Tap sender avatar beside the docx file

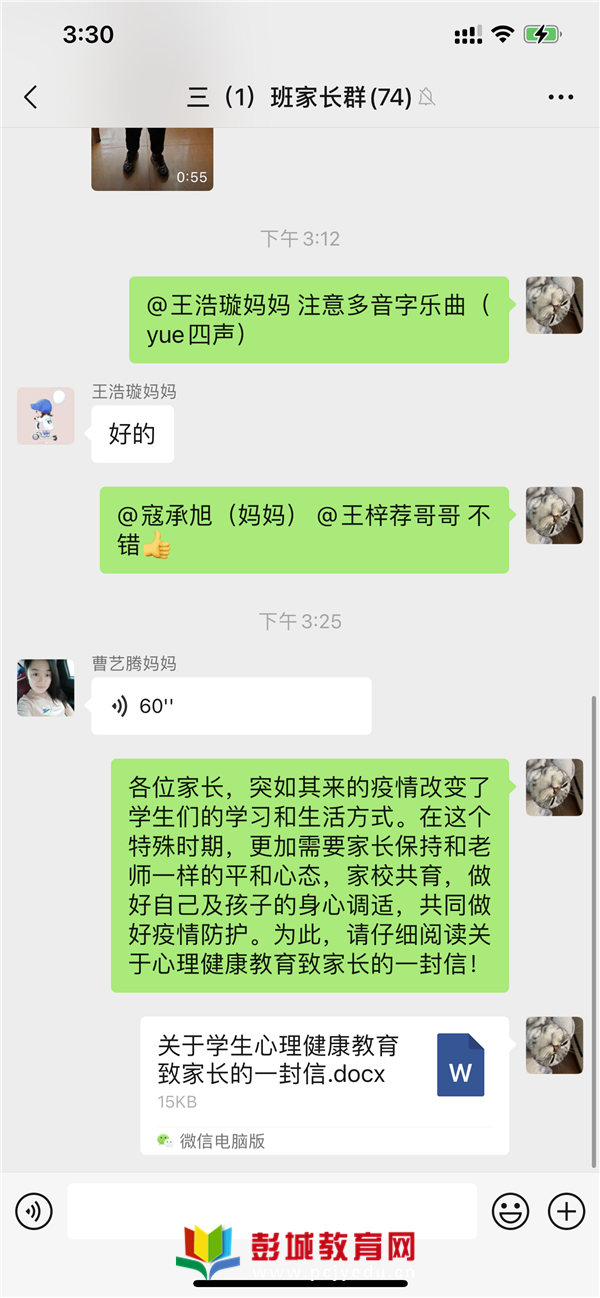coord(554,1045)
